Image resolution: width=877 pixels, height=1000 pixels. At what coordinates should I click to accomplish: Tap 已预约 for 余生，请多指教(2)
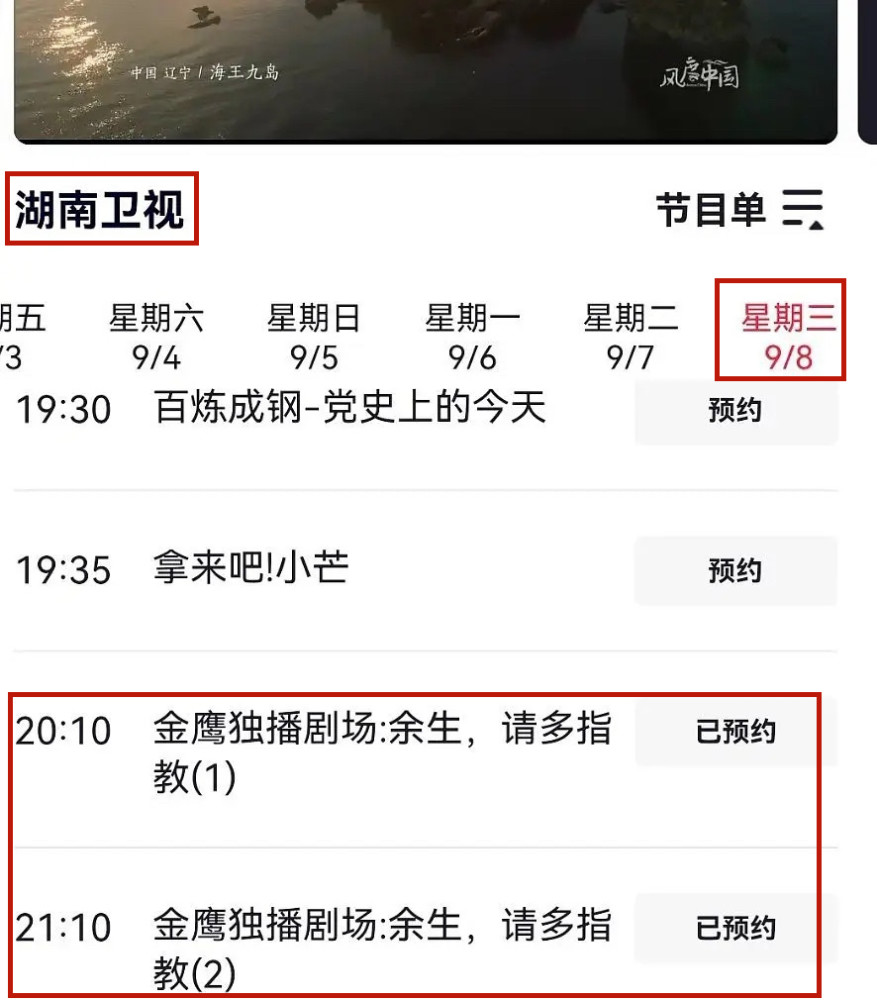point(735,928)
